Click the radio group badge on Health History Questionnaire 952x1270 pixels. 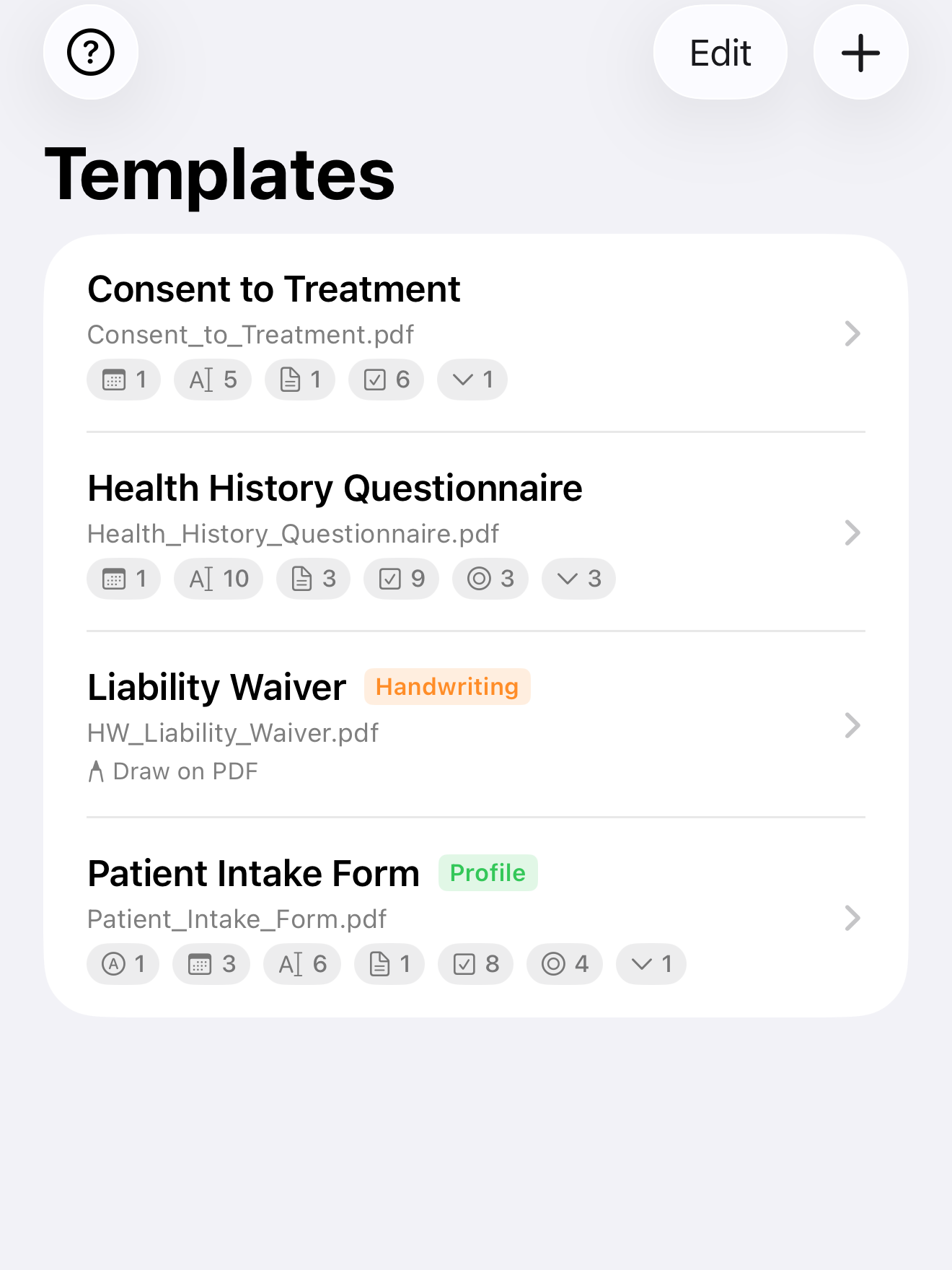[x=490, y=578]
